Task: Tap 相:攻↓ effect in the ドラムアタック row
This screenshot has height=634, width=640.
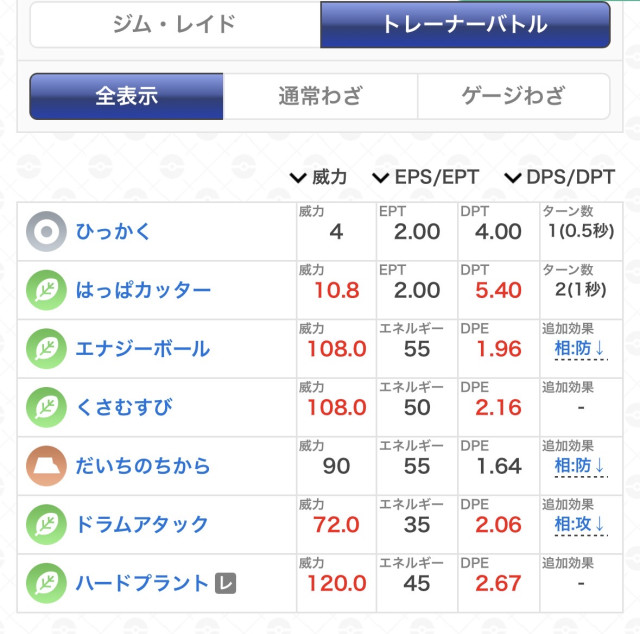Action: [x=580, y=523]
